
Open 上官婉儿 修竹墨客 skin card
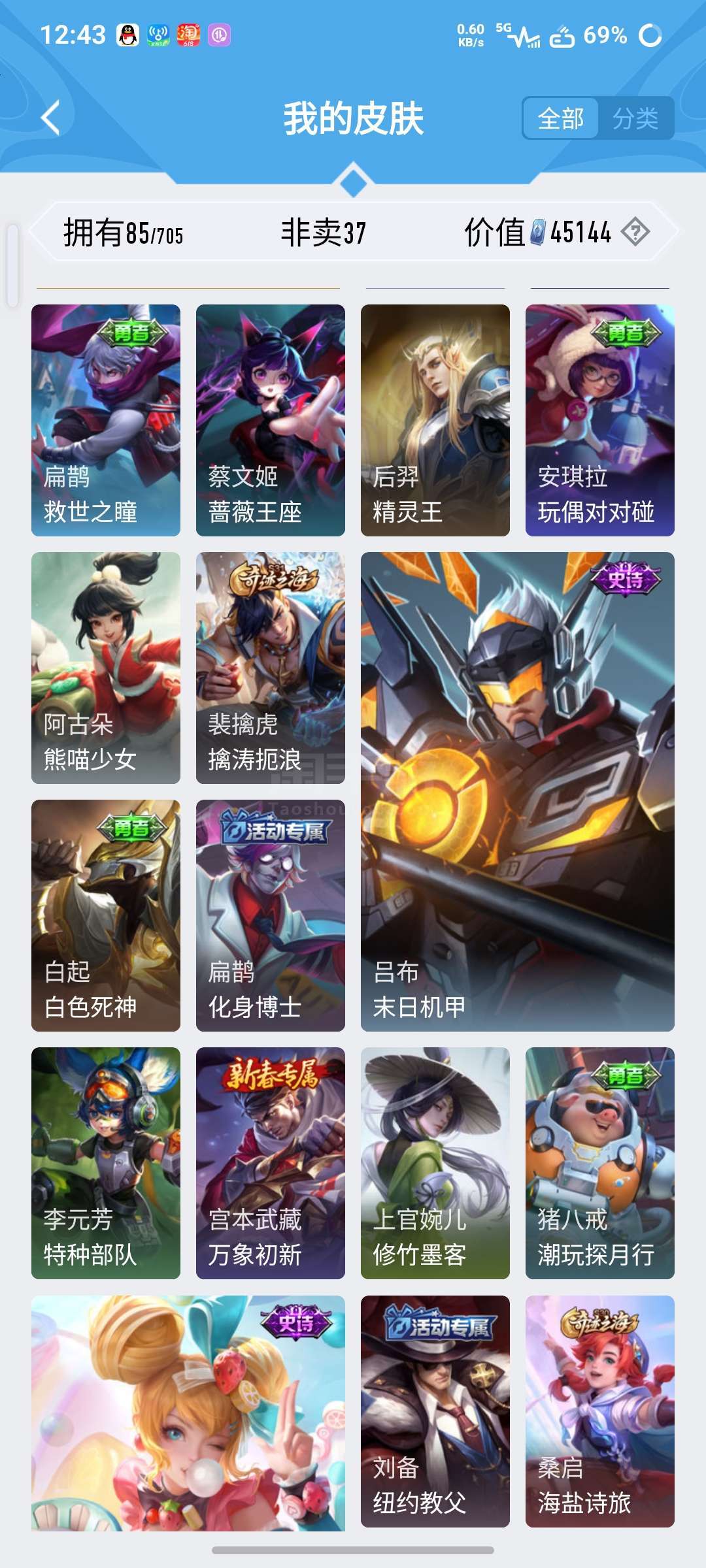click(x=435, y=1163)
